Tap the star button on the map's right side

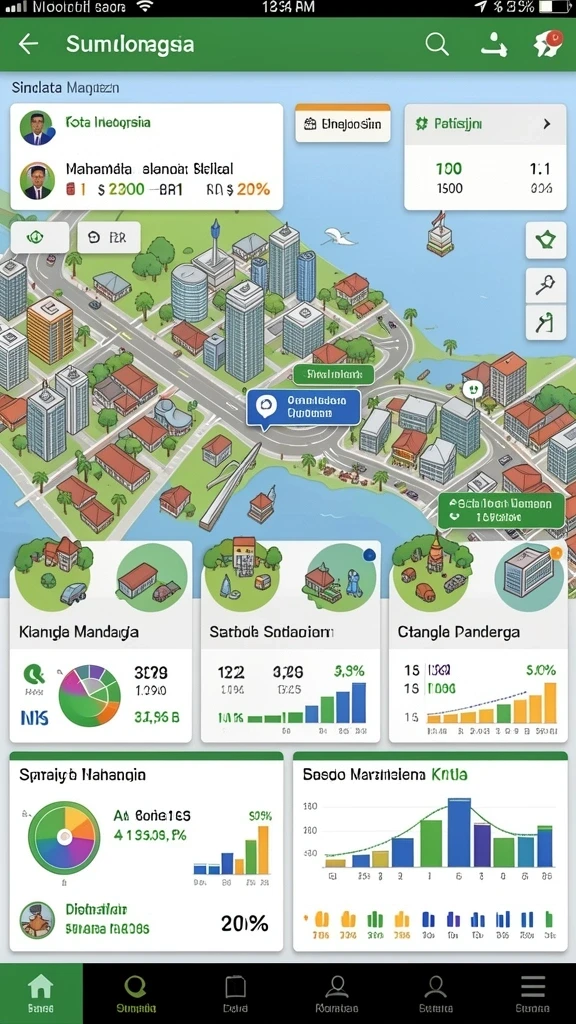coord(545,240)
